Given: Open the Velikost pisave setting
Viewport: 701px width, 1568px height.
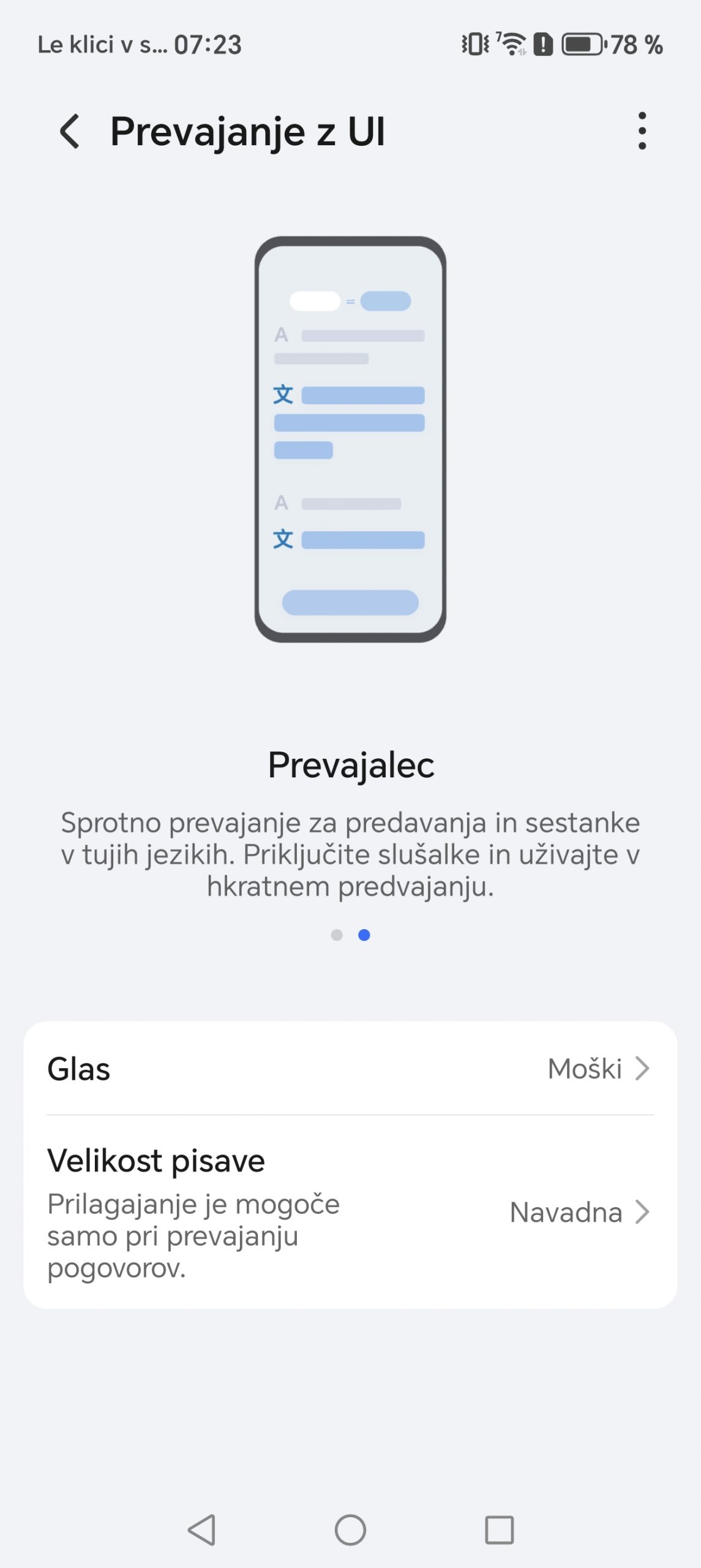Looking at the screenshot, I should pos(350,1212).
